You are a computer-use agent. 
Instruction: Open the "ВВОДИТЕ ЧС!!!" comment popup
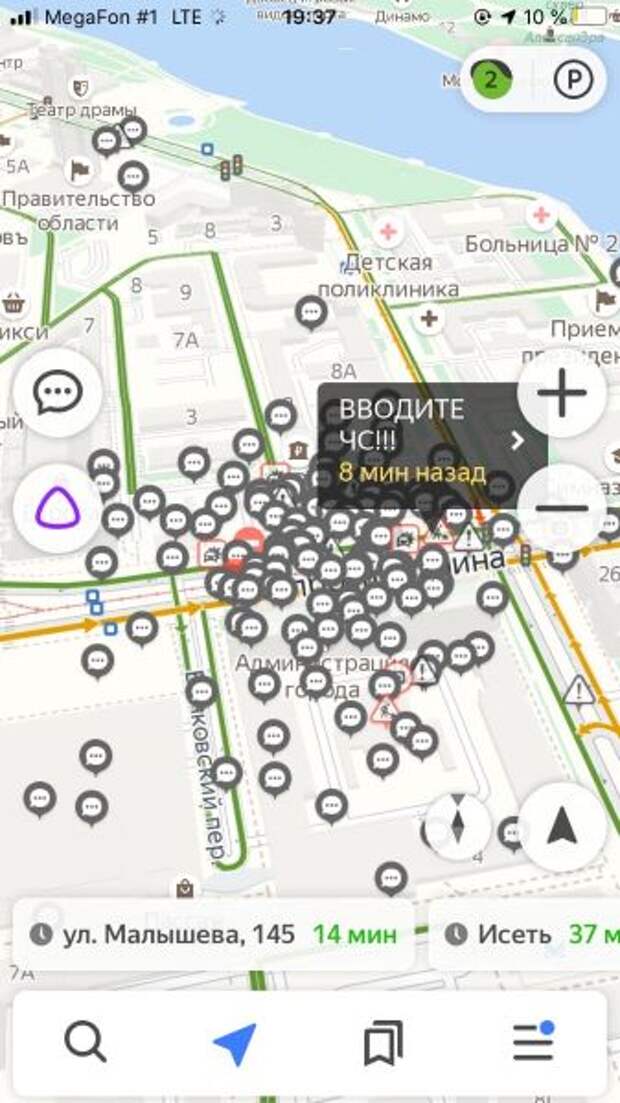coord(430,440)
